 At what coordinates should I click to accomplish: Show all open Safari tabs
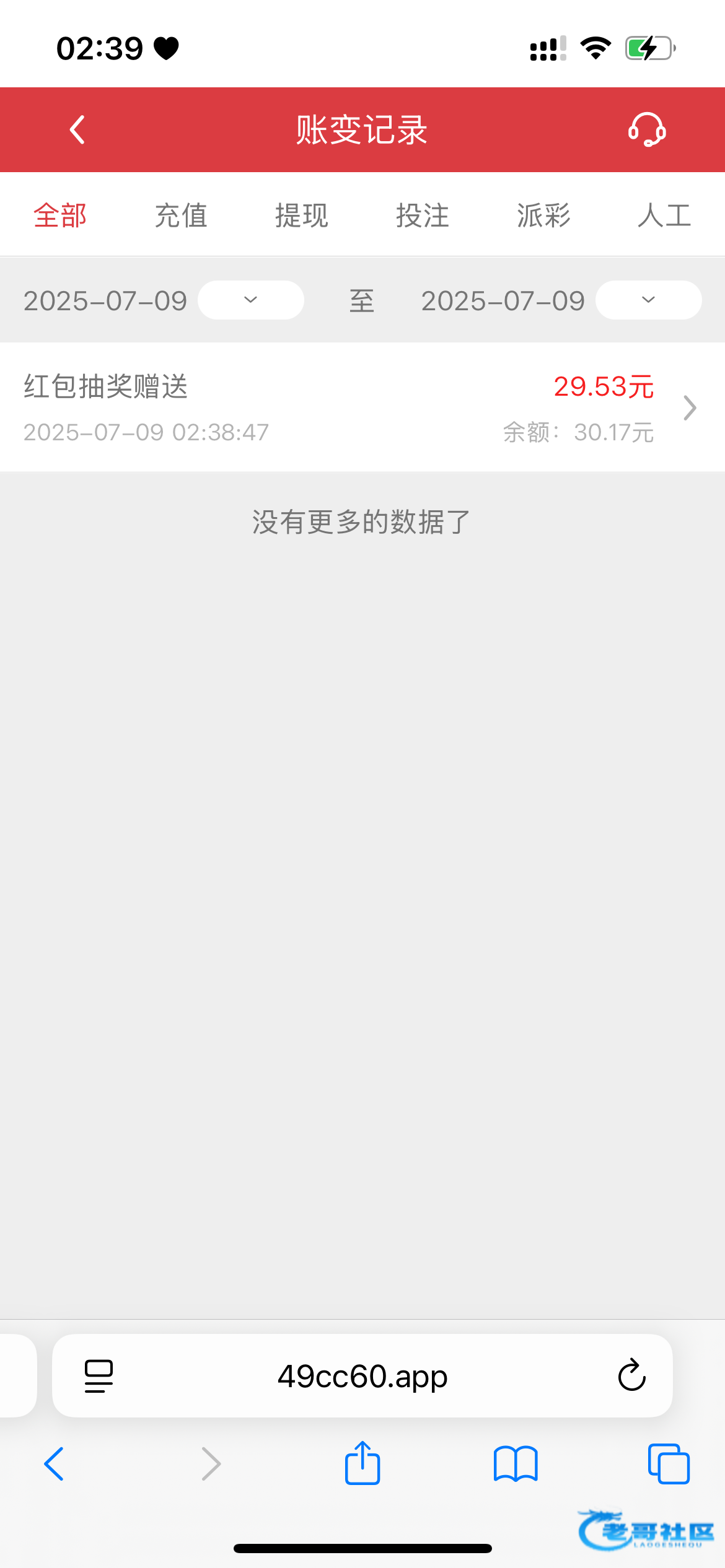tap(669, 1464)
